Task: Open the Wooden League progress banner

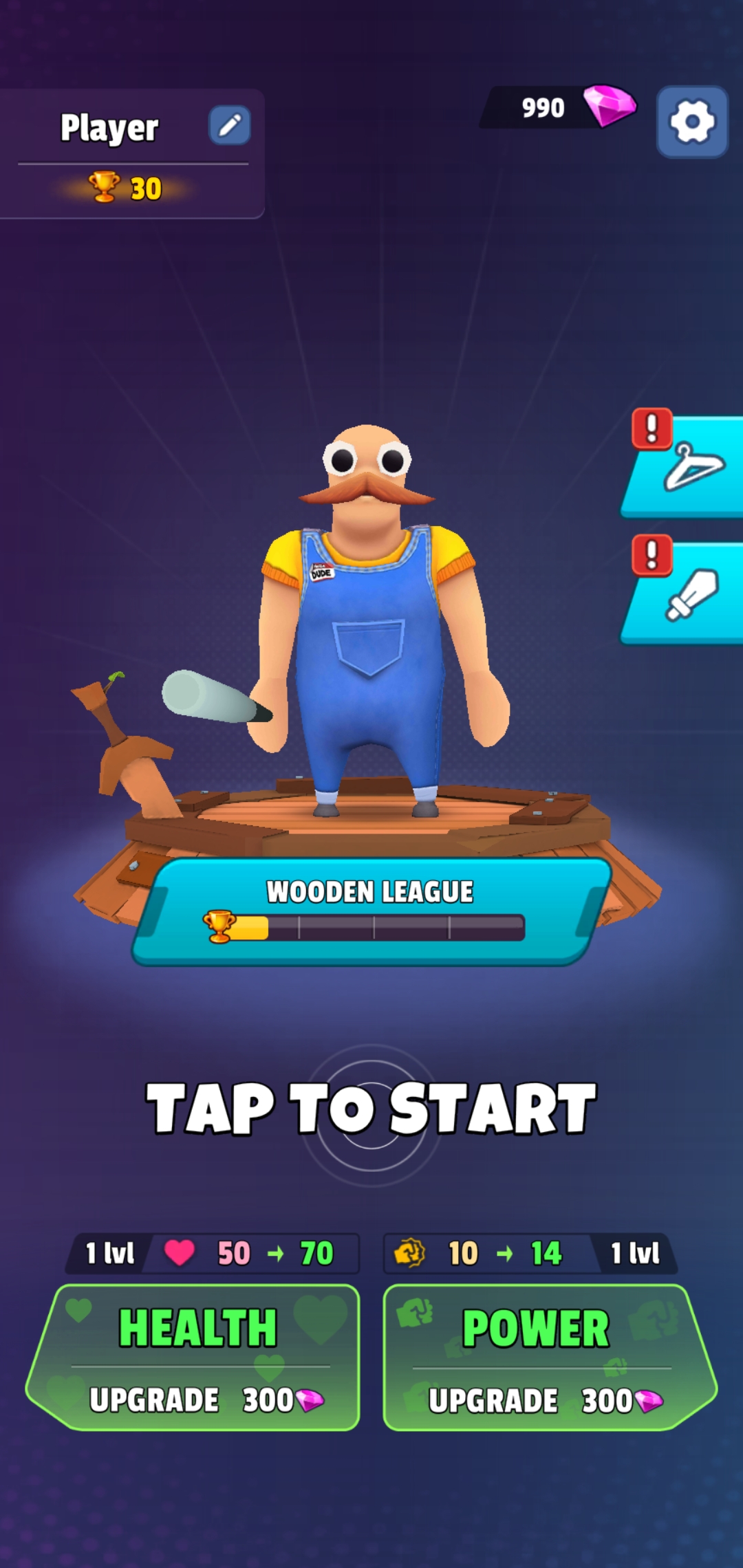Action: point(370,911)
